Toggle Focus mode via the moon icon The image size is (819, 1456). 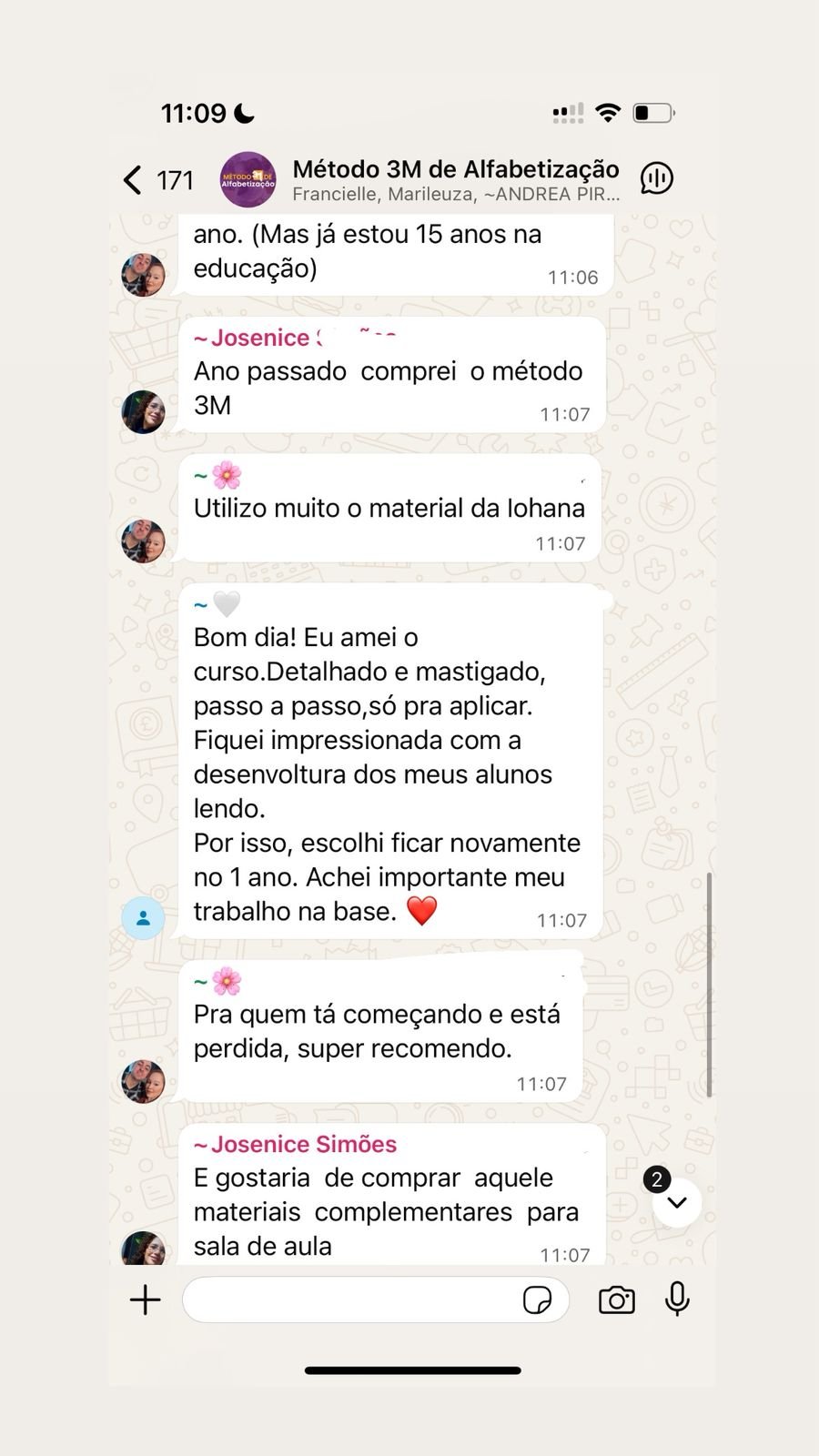240,111
